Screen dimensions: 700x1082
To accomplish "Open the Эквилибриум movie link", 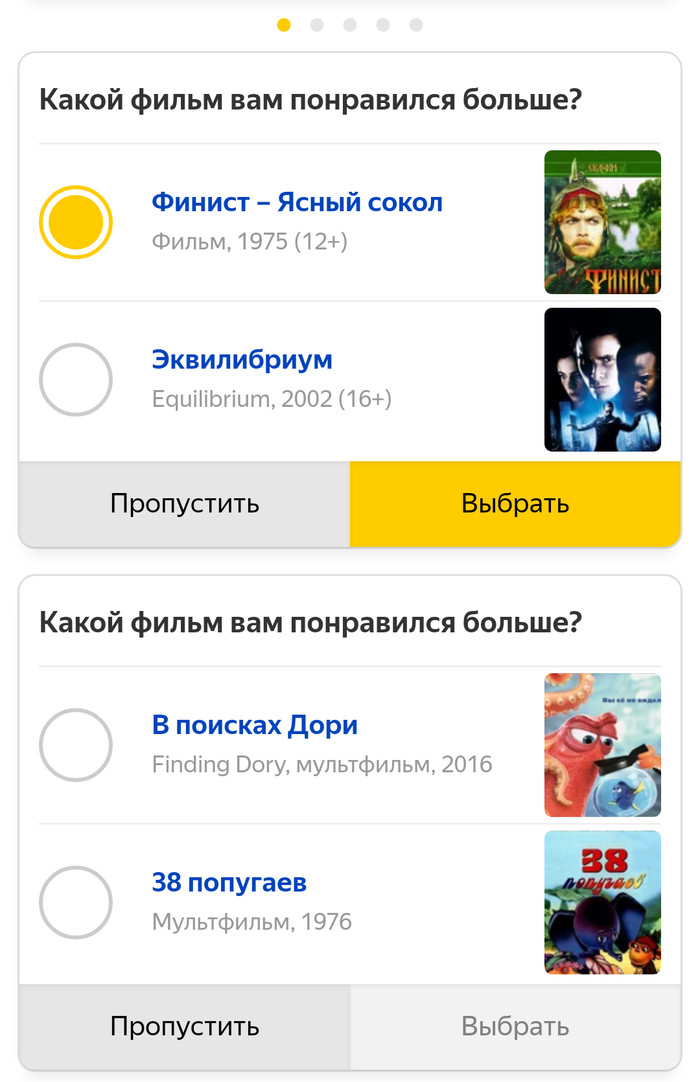I will point(242,359).
